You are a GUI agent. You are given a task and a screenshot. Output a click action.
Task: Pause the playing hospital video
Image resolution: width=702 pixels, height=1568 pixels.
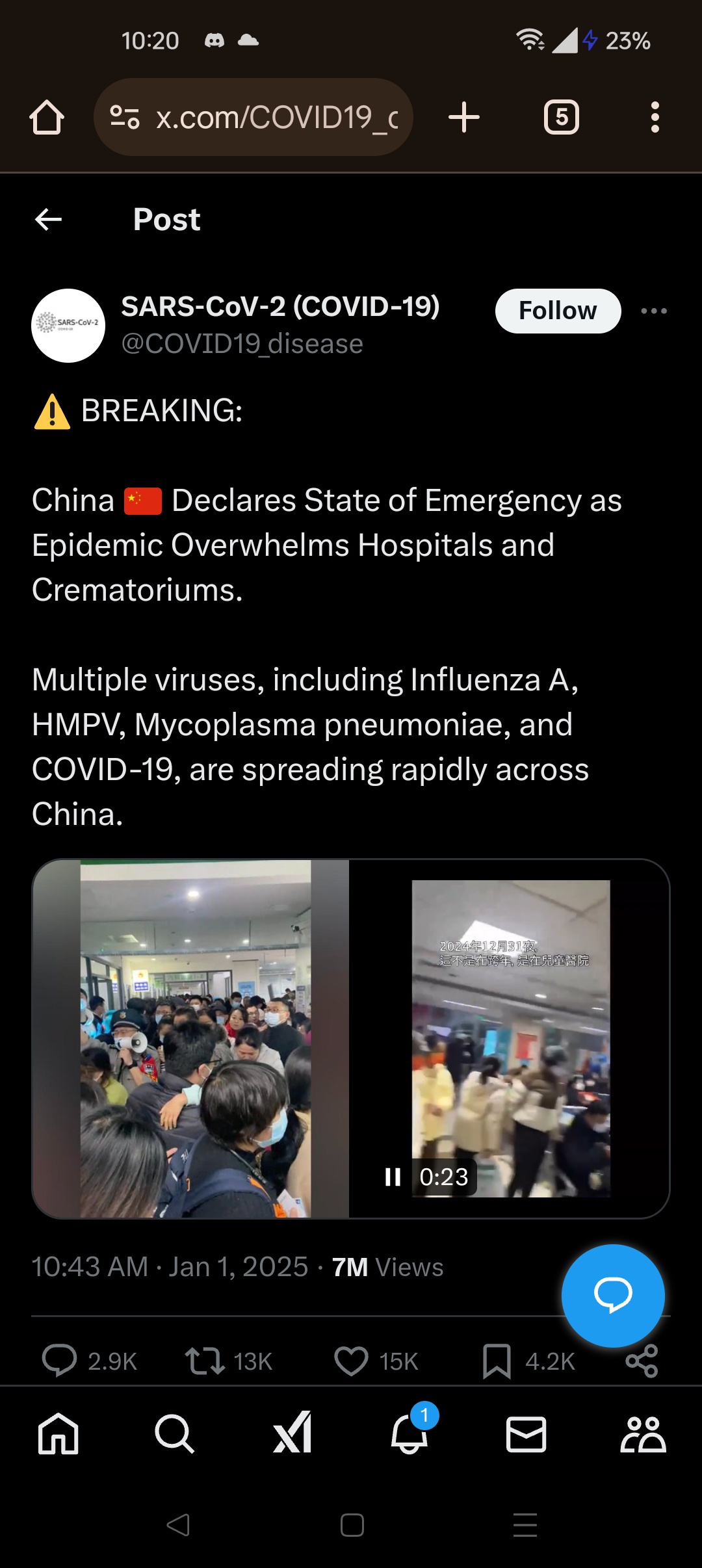point(393,1177)
